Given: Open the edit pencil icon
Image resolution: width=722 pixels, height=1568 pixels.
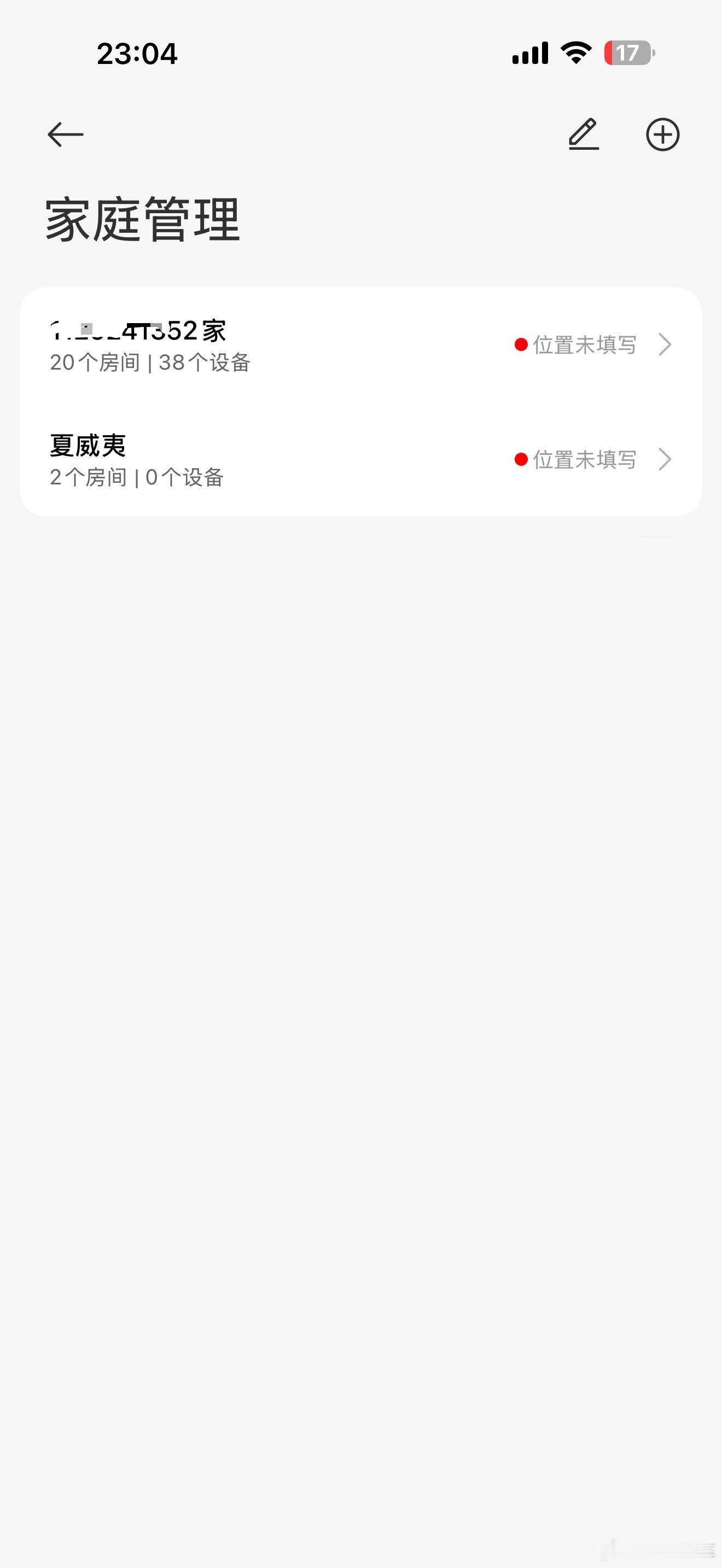Looking at the screenshot, I should 584,134.
